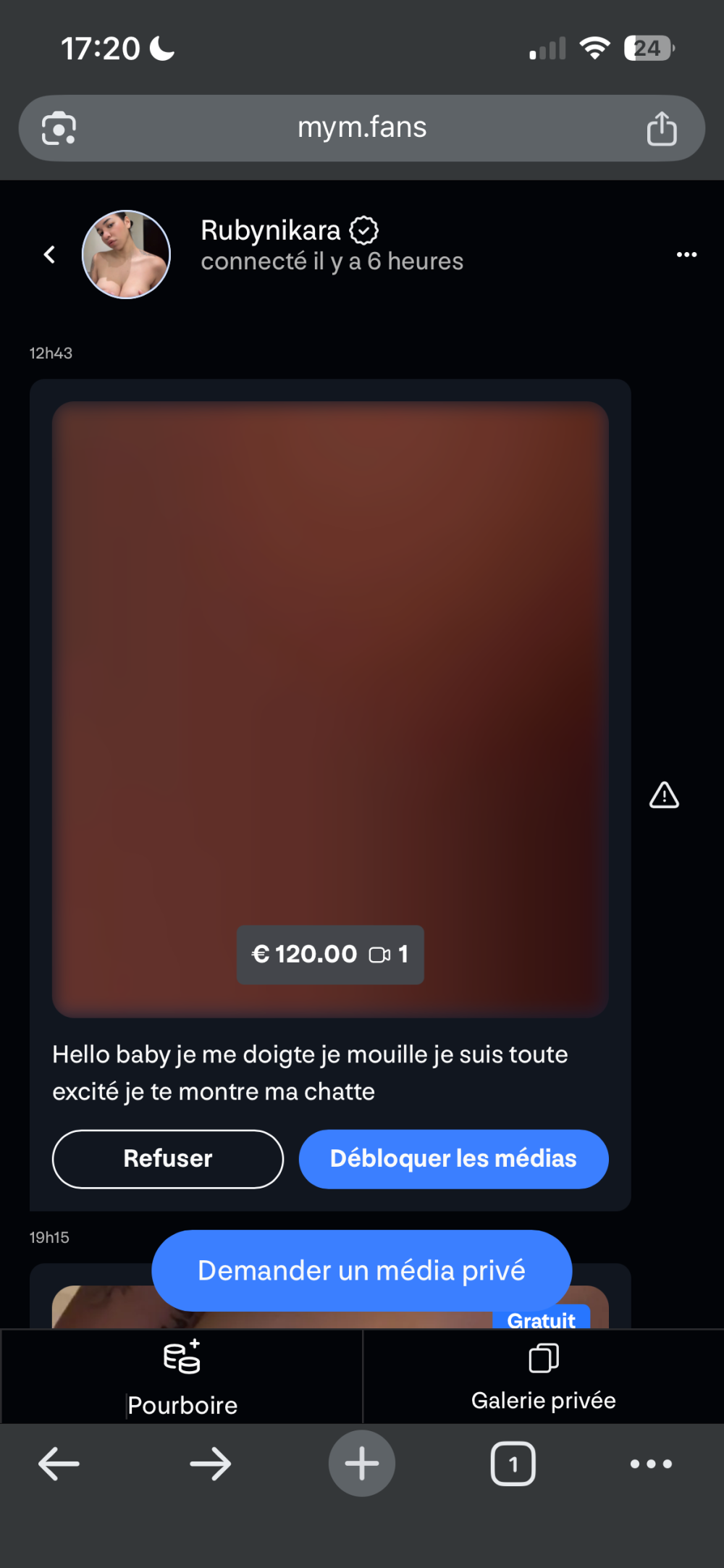Image resolution: width=724 pixels, height=1568 pixels.
Task: Go to the previous page in browser
Action: (x=59, y=1464)
